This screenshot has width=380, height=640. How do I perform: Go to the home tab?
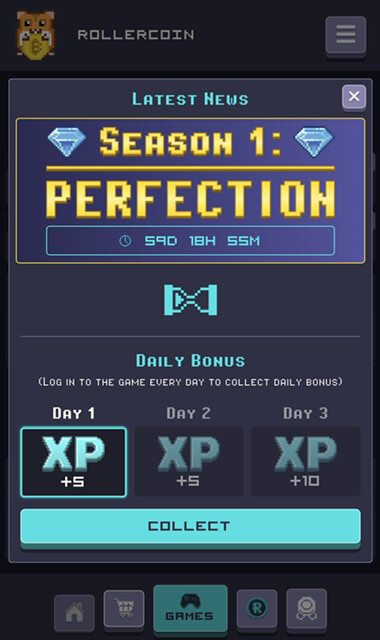[x=74, y=612]
